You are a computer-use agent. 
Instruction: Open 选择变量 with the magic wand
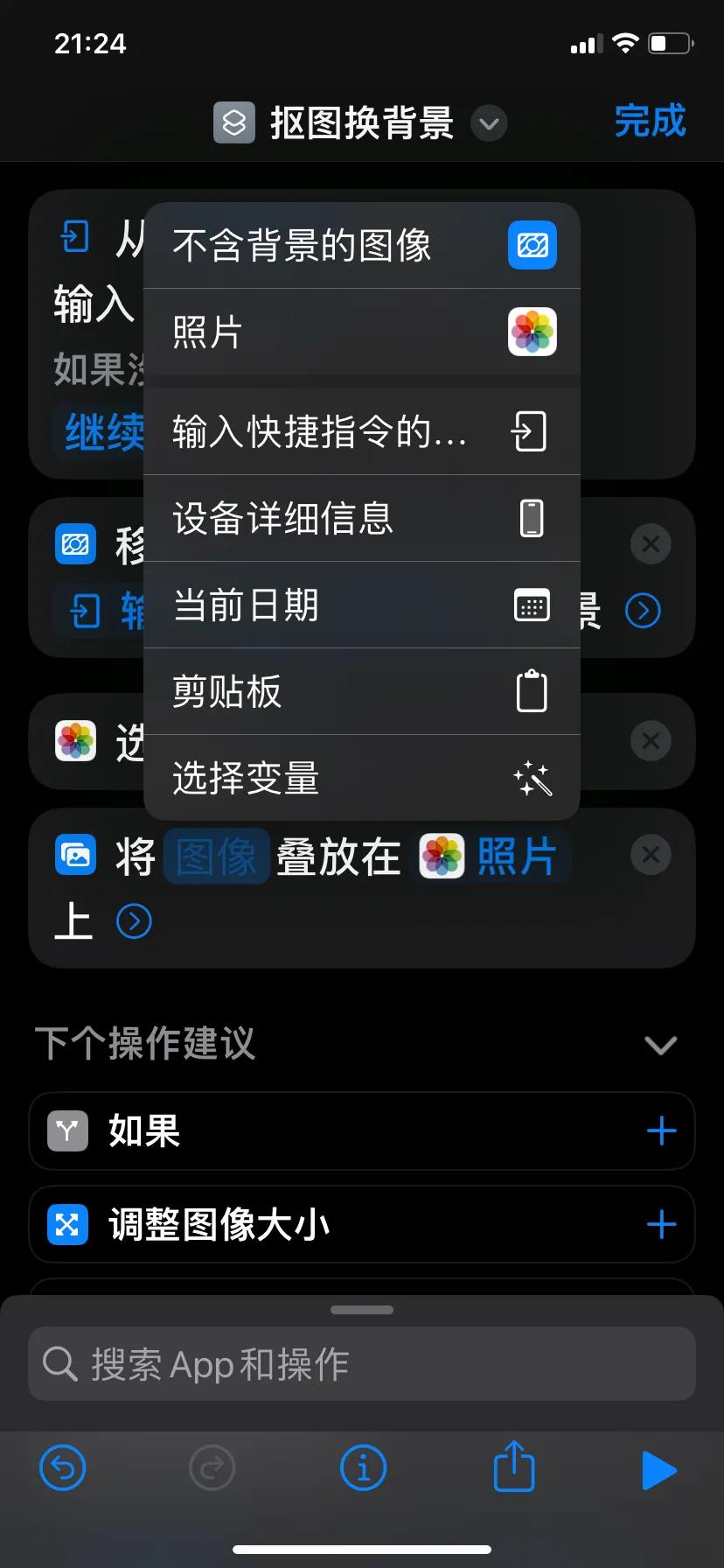point(361,778)
